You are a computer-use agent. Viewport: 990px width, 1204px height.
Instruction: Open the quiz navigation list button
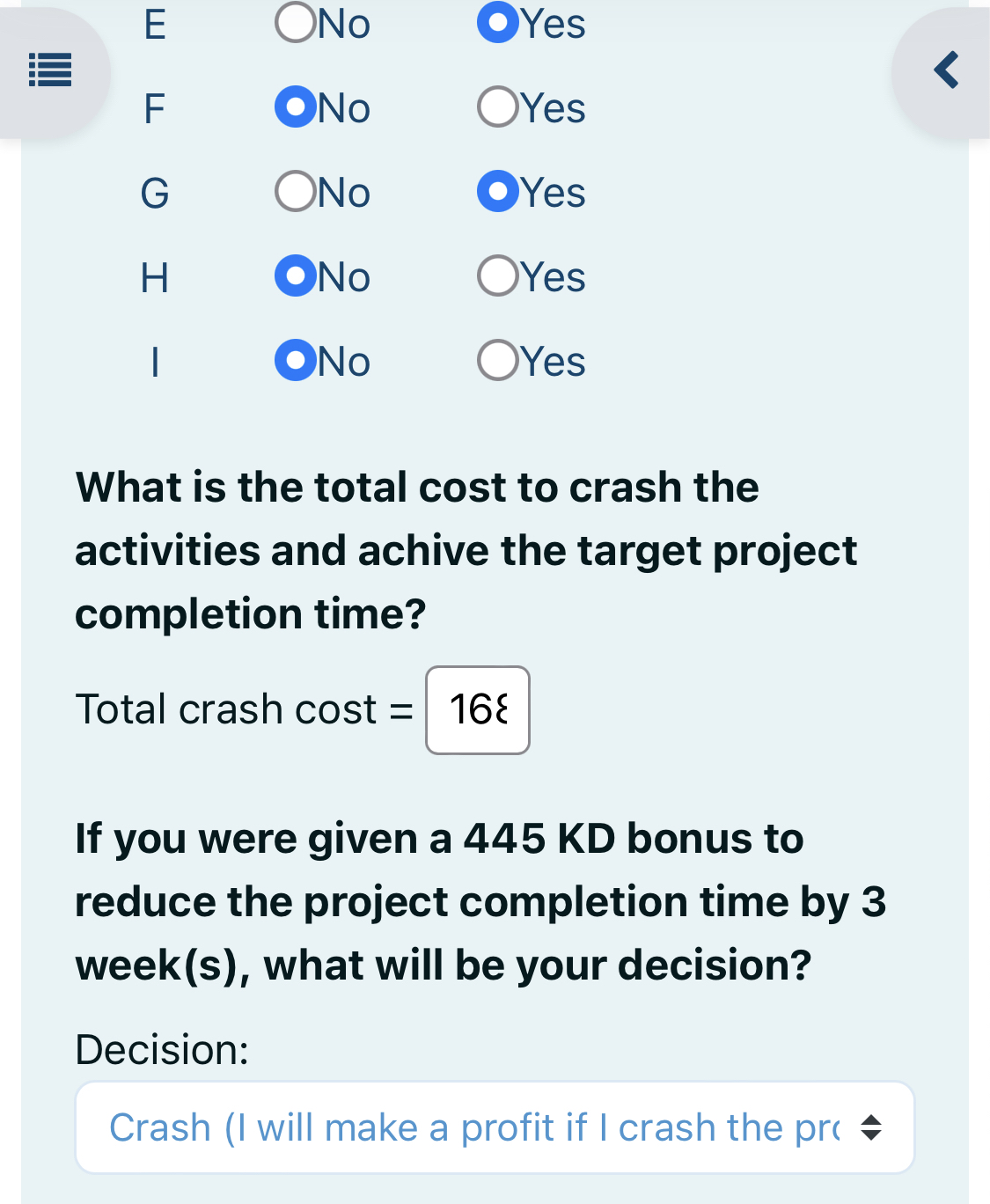click(x=50, y=70)
